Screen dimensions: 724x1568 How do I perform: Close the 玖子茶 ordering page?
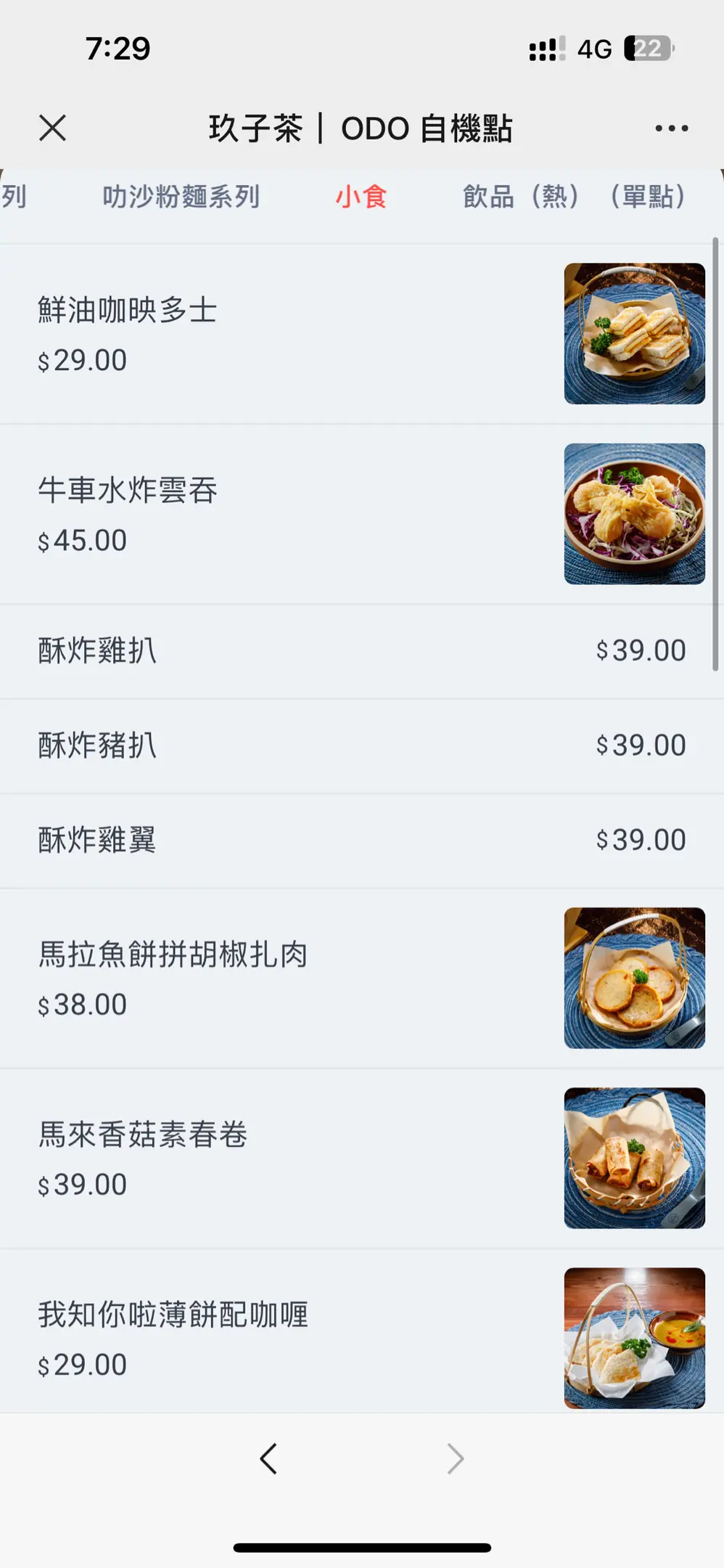(x=52, y=128)
